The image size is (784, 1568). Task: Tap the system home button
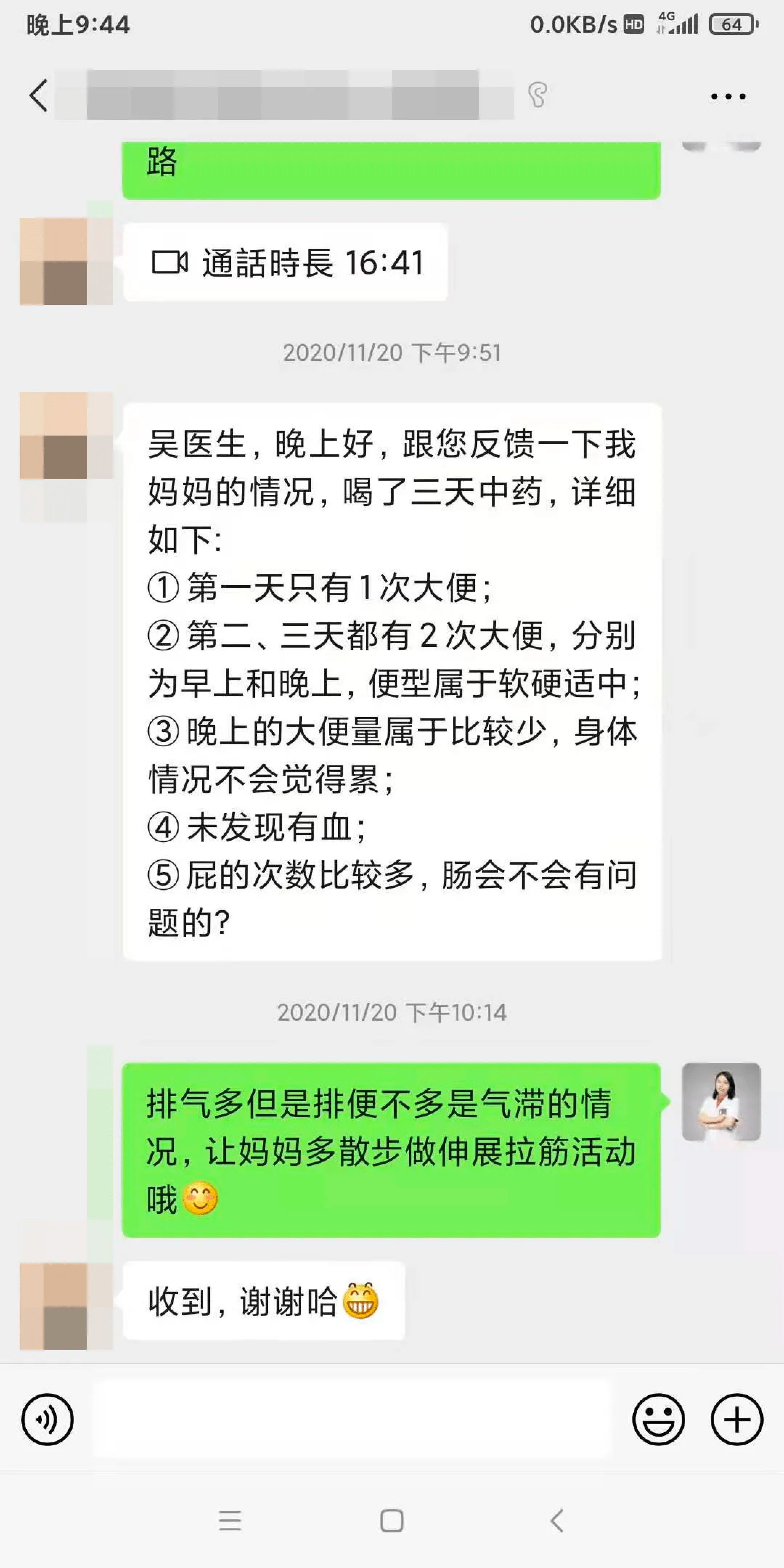pos(391,1520)
